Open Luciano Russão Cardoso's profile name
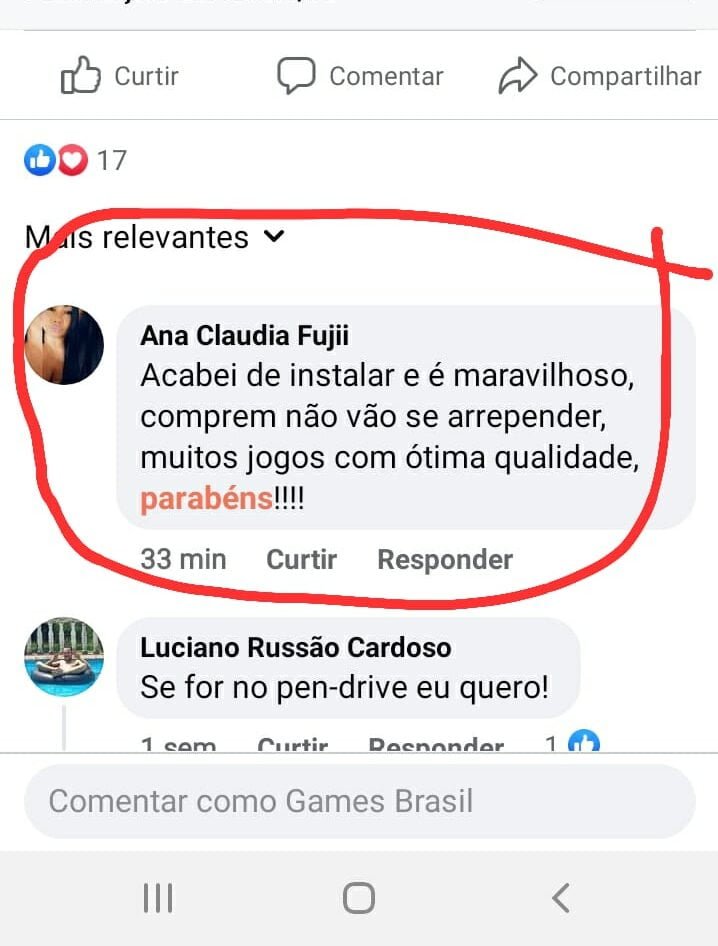 pyautogui.click(x=295, y=647)
